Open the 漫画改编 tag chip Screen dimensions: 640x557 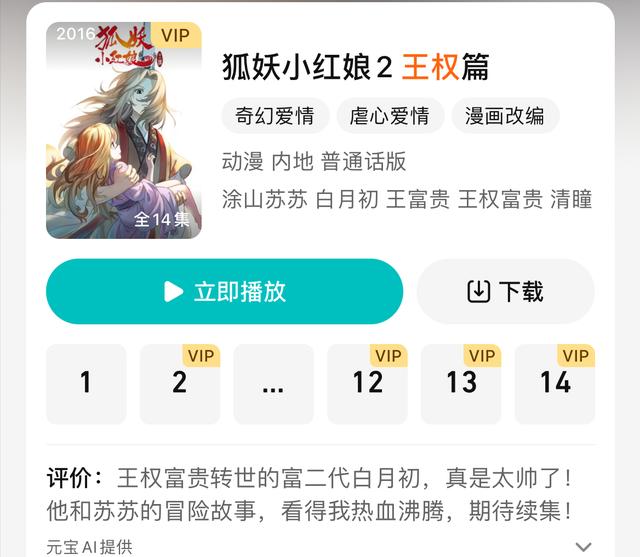pyautogui.click(x=505, y=116)
